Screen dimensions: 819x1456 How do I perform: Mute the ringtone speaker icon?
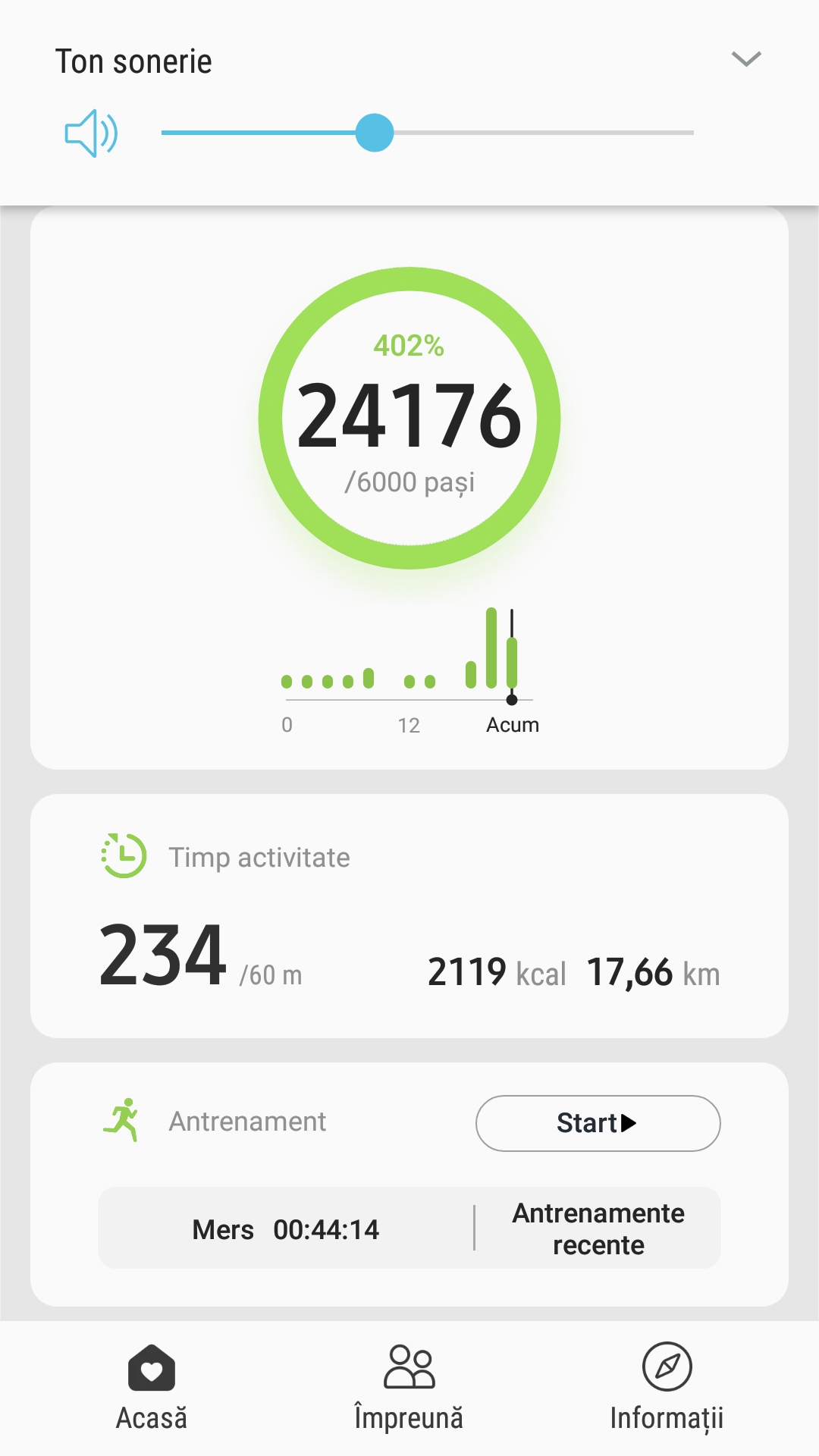click(91, 133)
